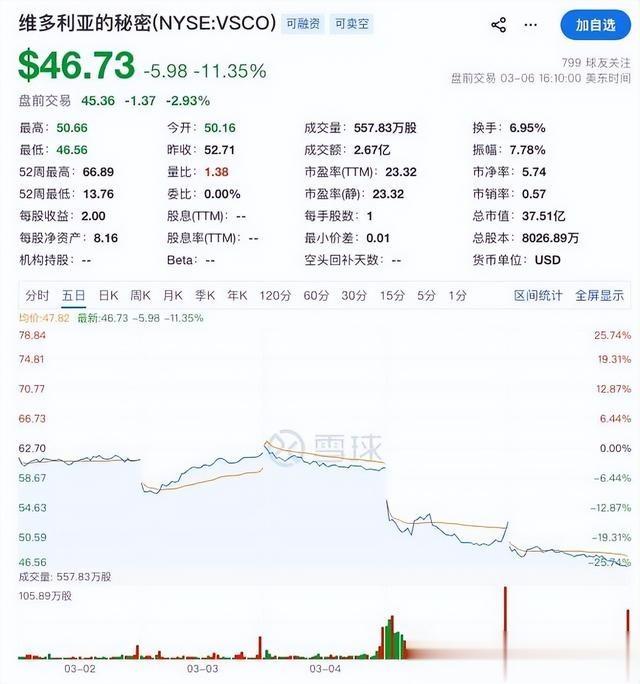Open 区间统计 range statistics
The image size is (640, 684).
539,295
